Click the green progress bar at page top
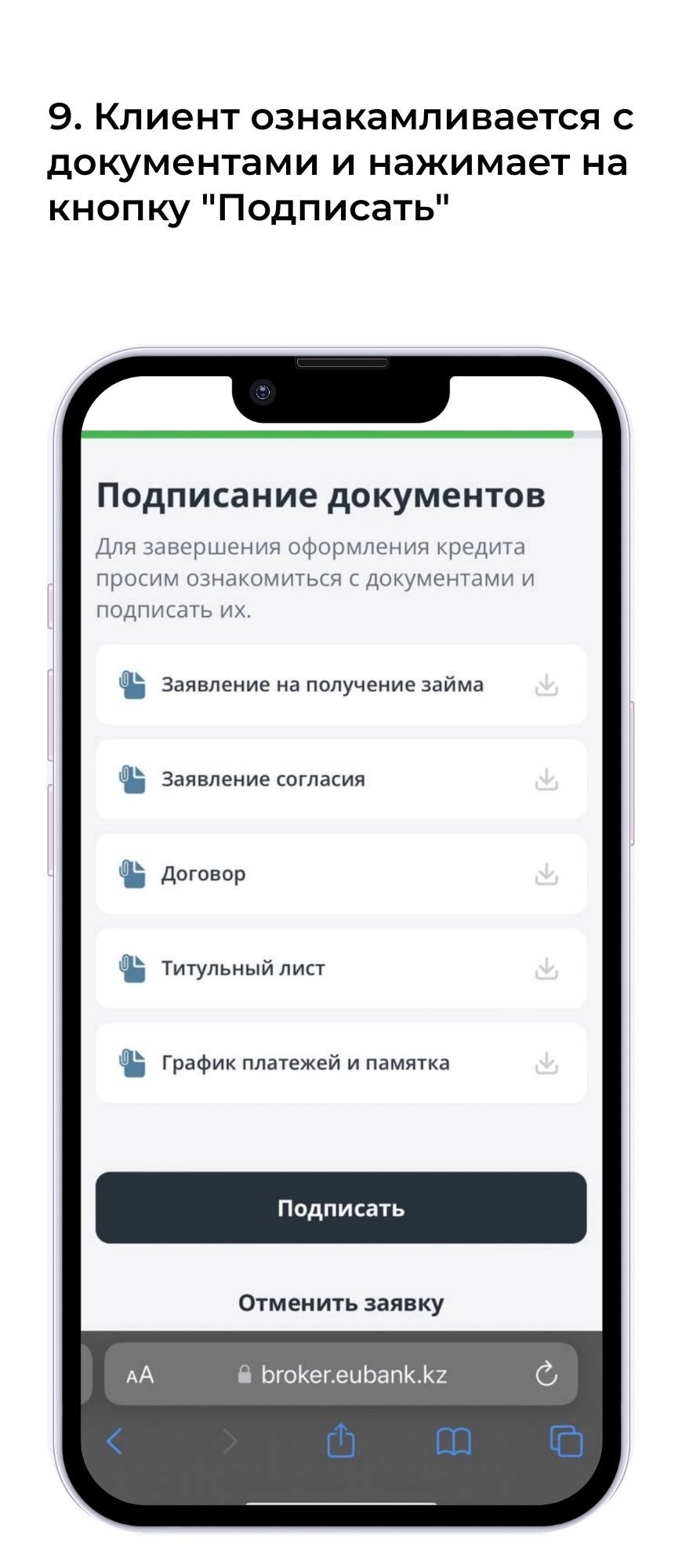Screen dimensions: 682x1568 329,432
